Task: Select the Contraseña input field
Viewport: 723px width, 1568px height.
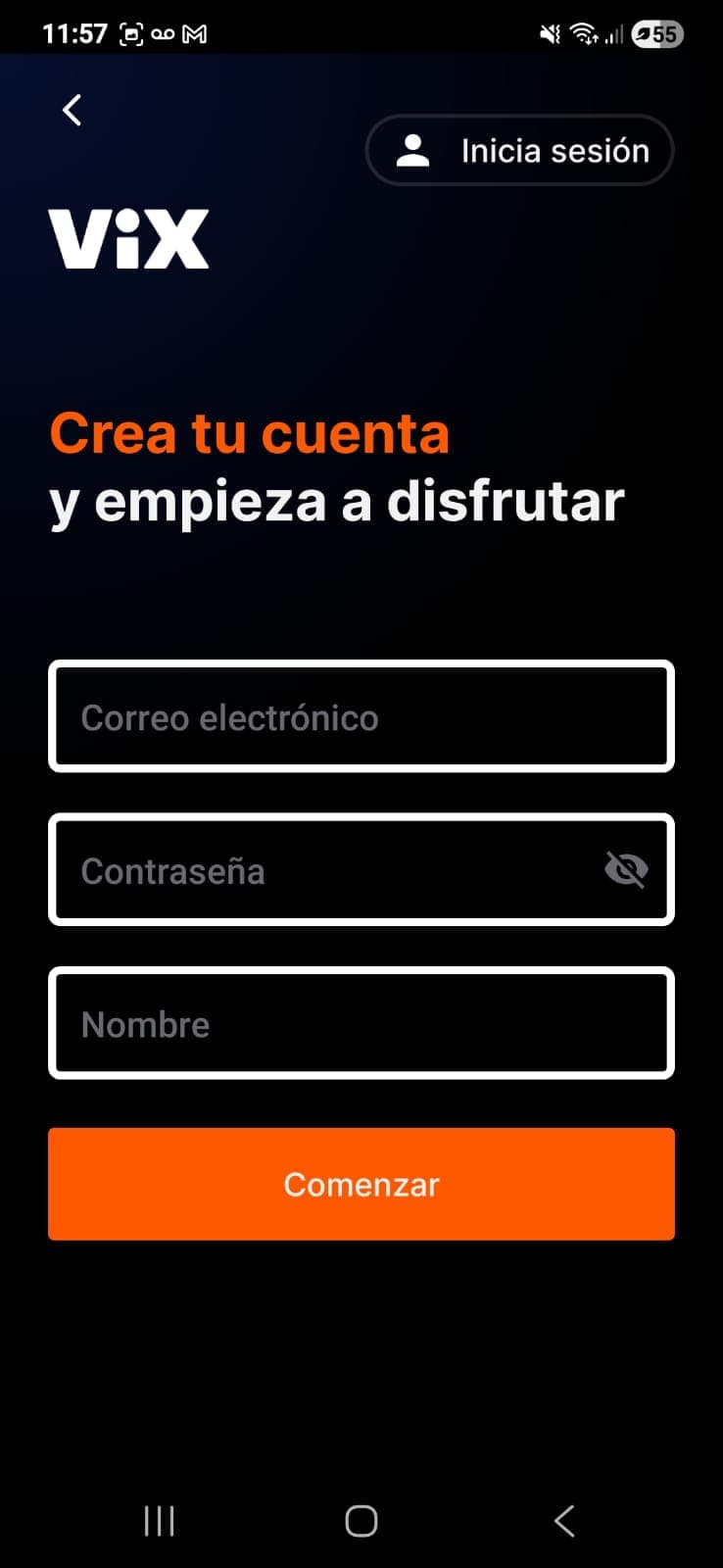Action: 323,870
